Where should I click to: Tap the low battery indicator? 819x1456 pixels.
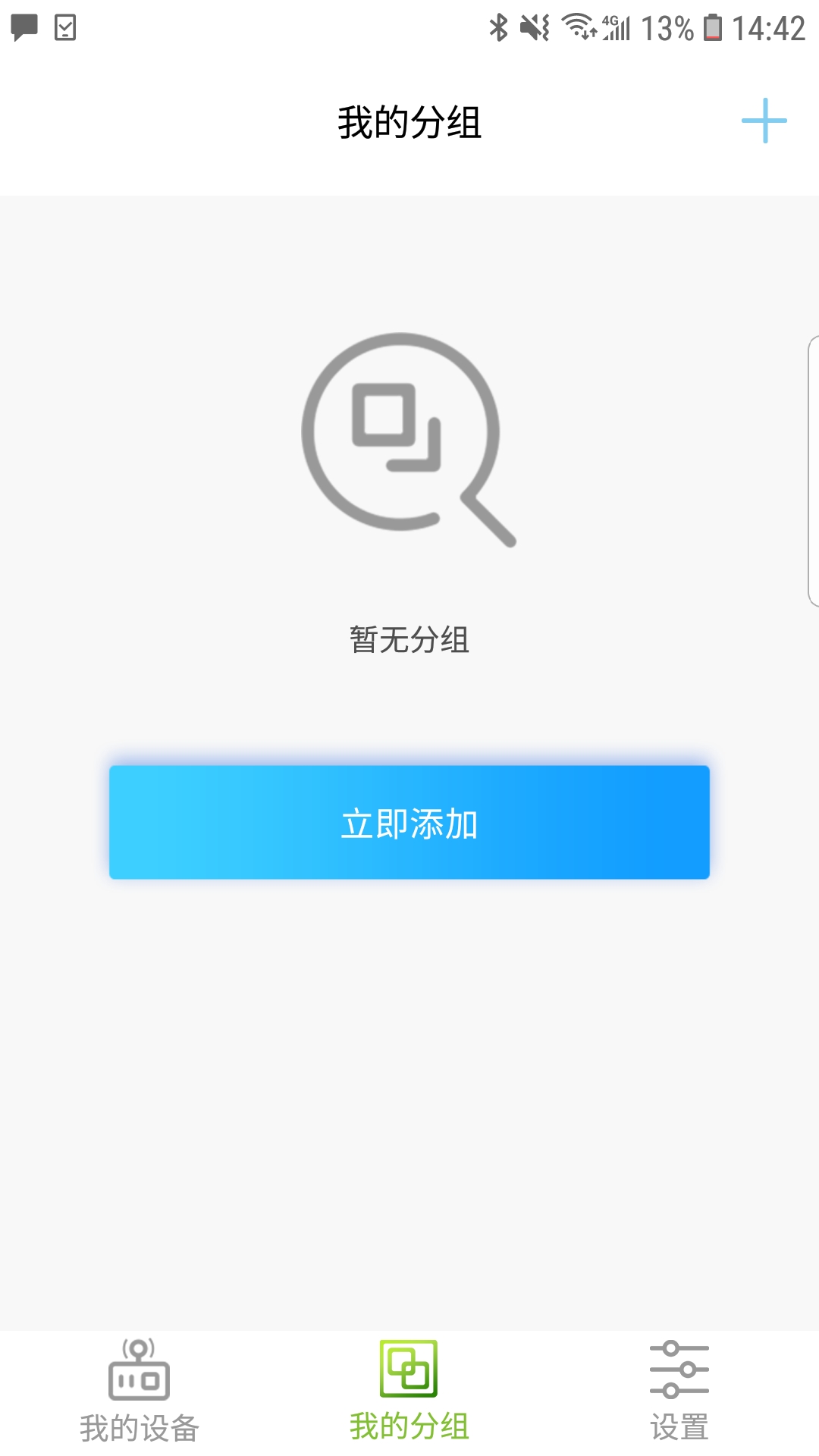pyautogui.click(x=711, y=28)
